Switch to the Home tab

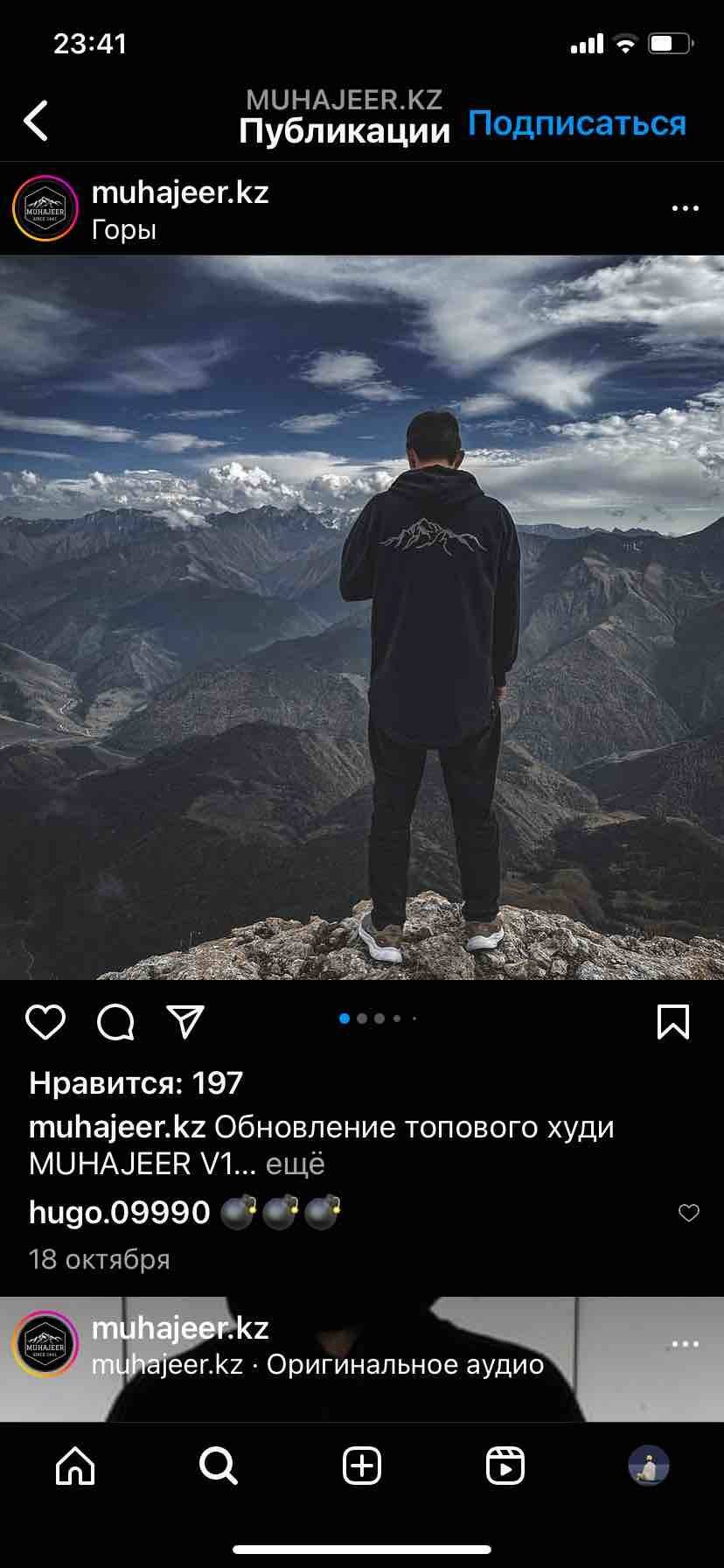point(75,1466)
